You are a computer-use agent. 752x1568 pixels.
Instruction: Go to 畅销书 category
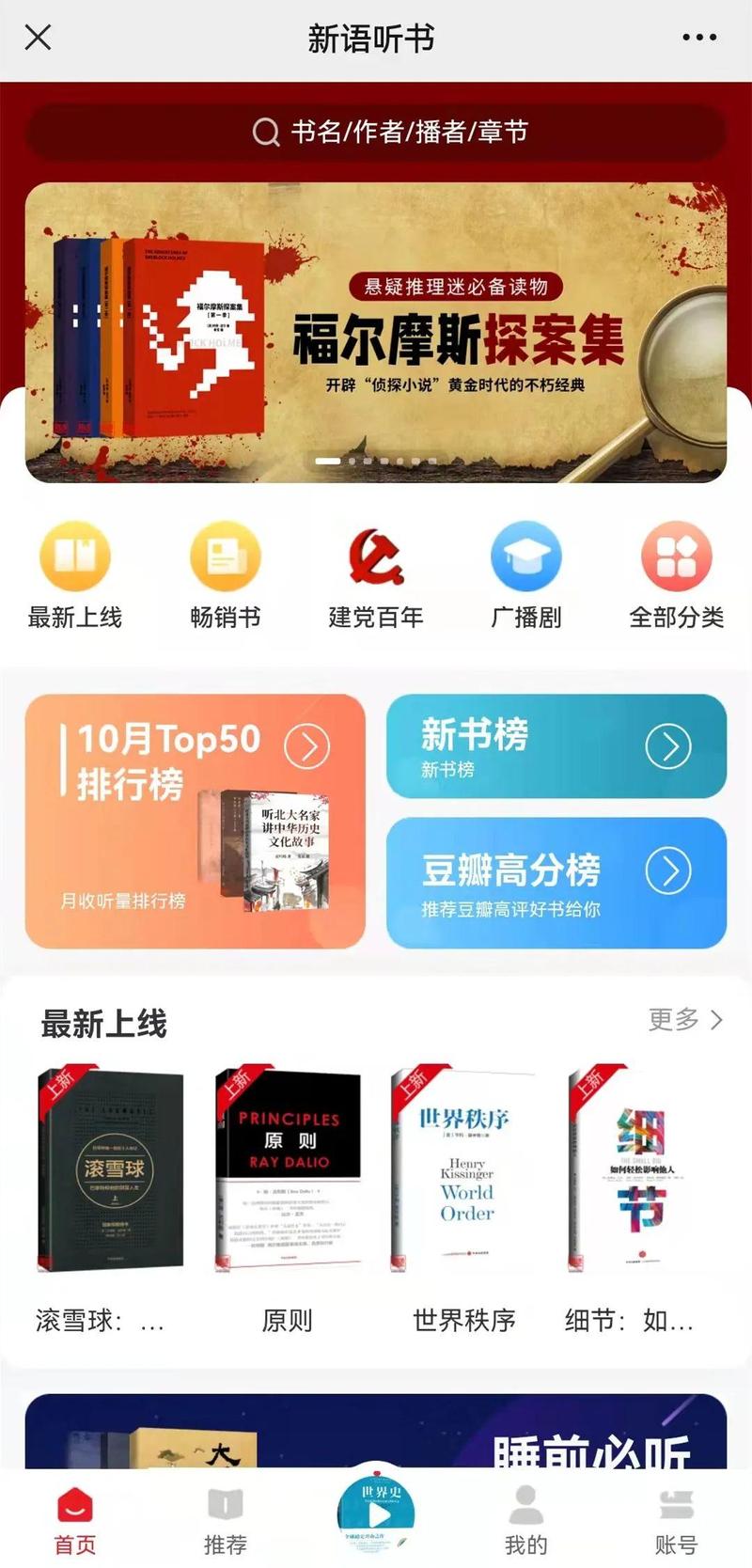pos(226,575)
